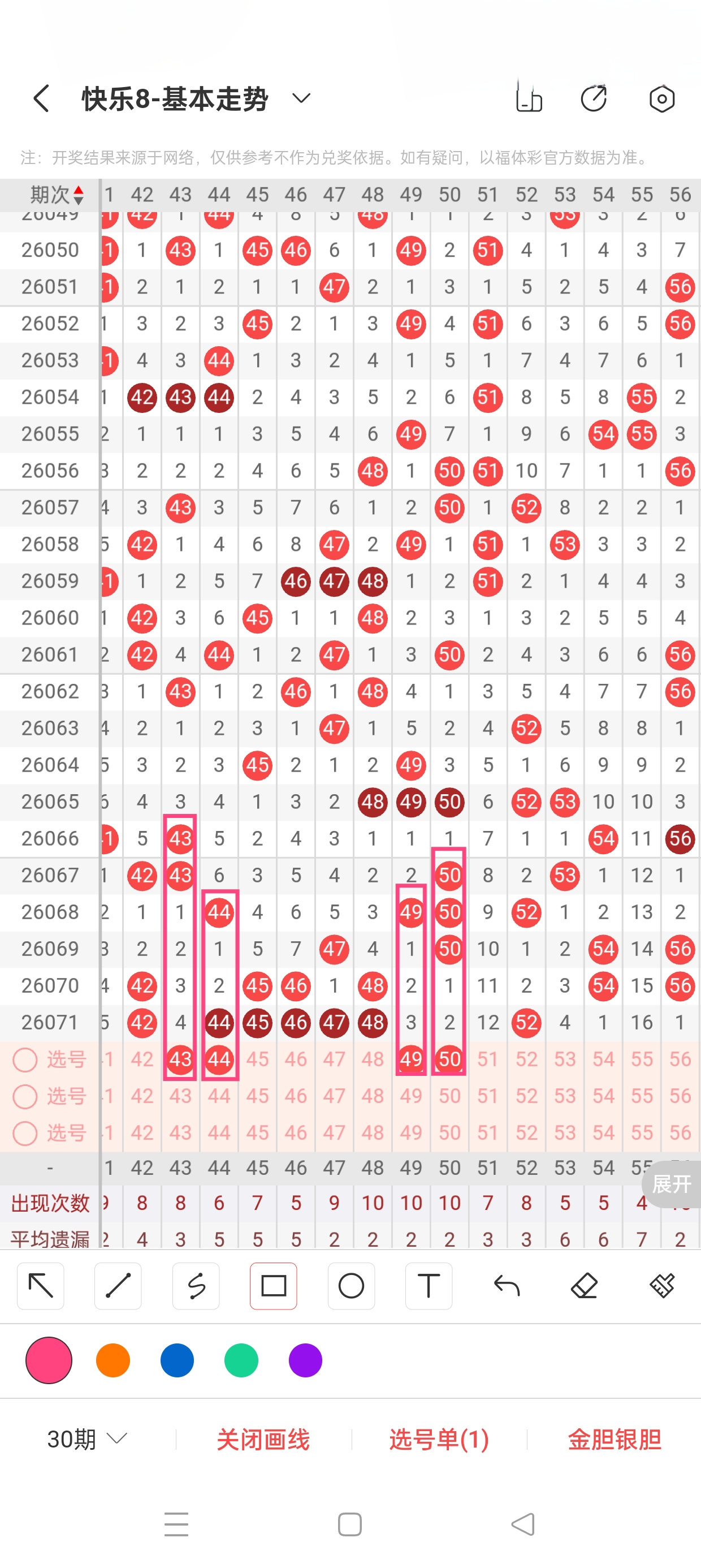Open the 快乐8-基本走势 title dropdown

(301, 98)
